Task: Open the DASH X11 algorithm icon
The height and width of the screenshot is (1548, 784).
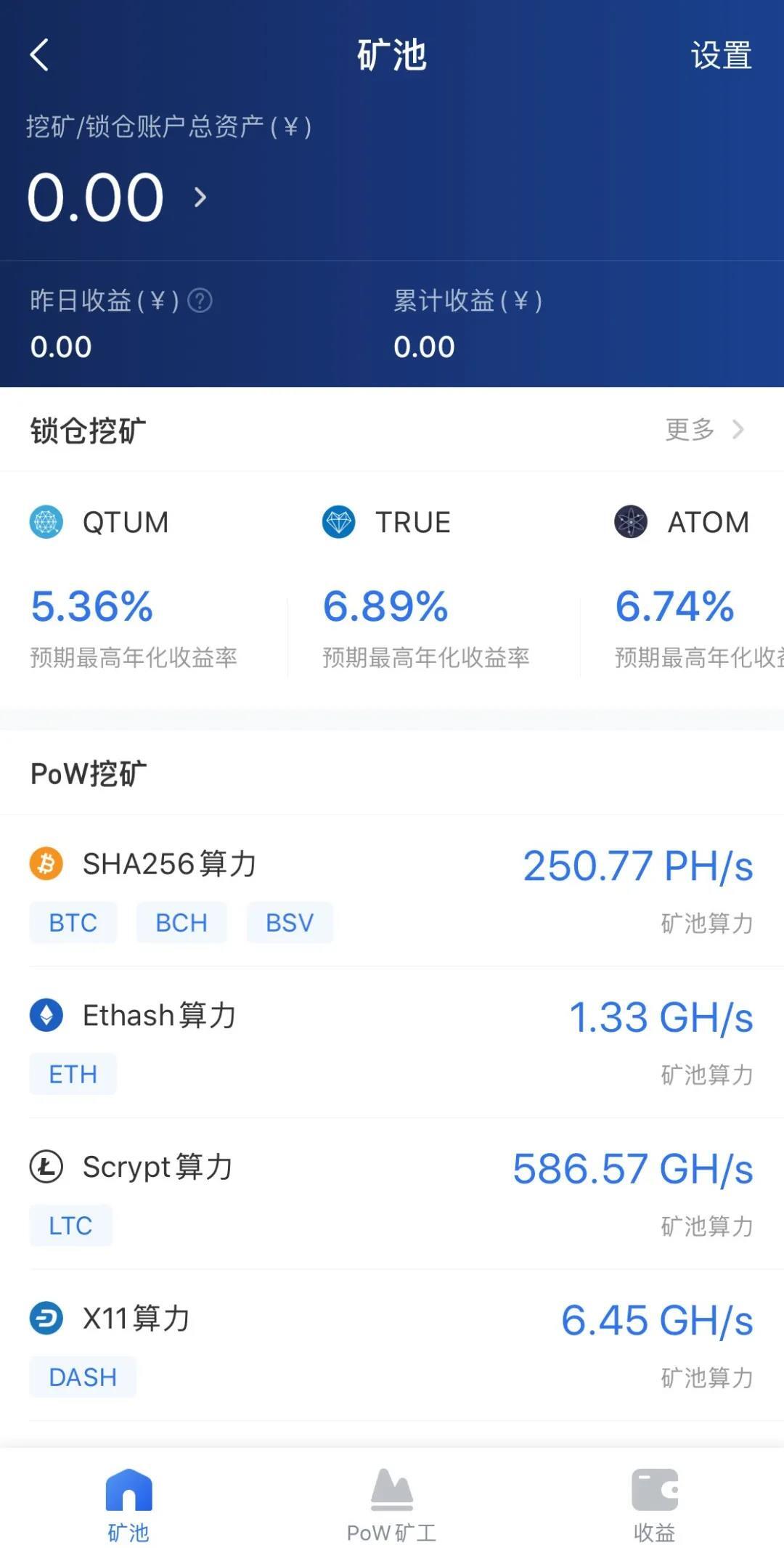Action: 46,1320
